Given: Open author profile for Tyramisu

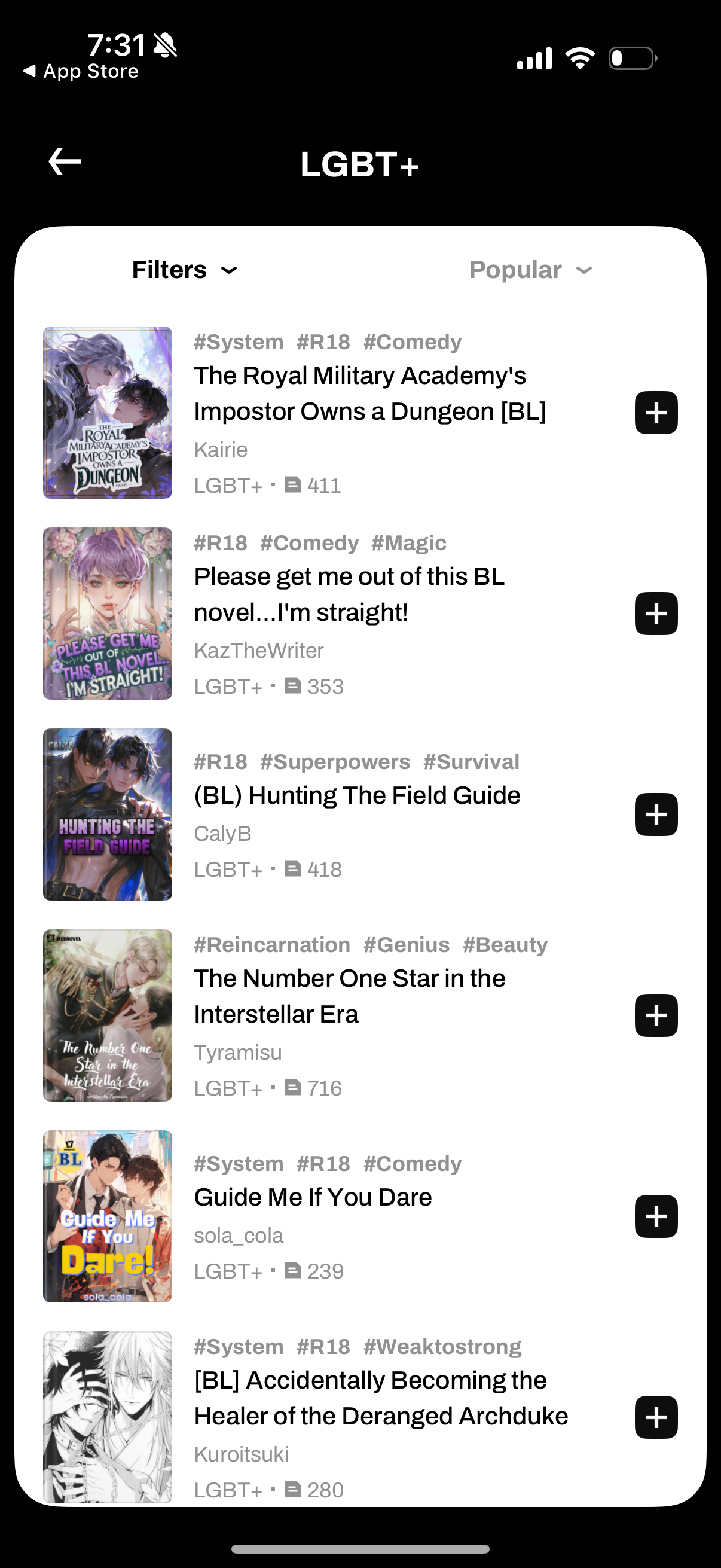Looking at the screenshot, I should coord(237,1052).
